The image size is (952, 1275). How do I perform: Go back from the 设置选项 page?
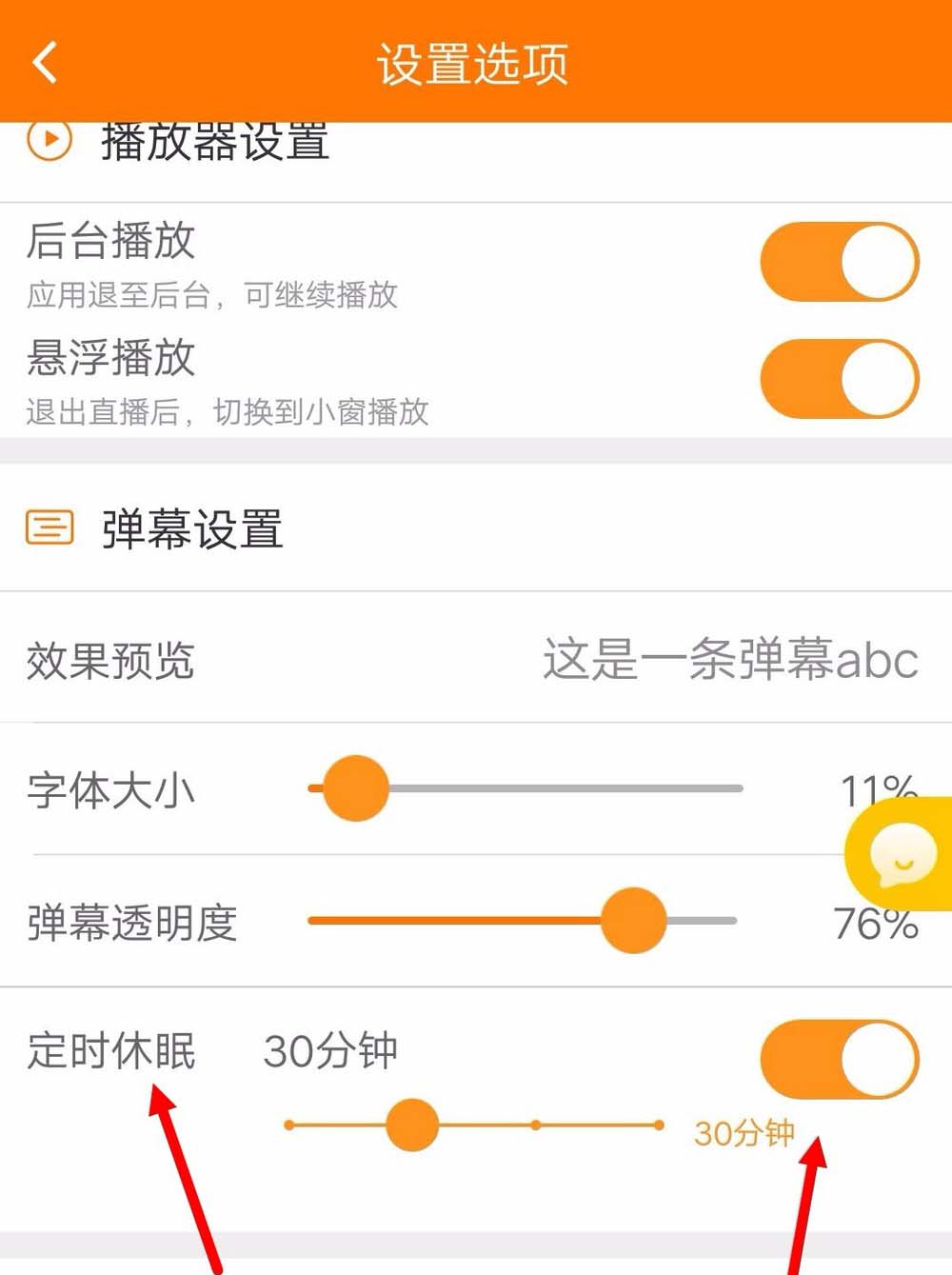coord(45,63)
